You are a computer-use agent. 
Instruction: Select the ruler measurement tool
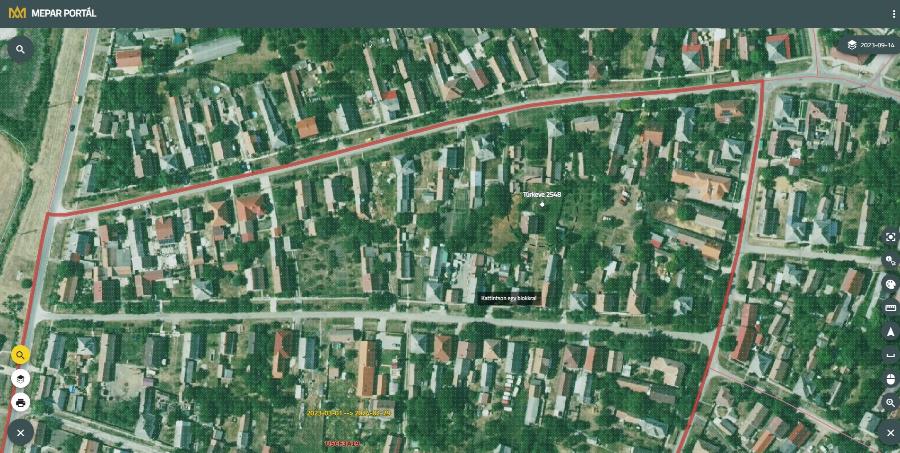(x=890, y=308)
